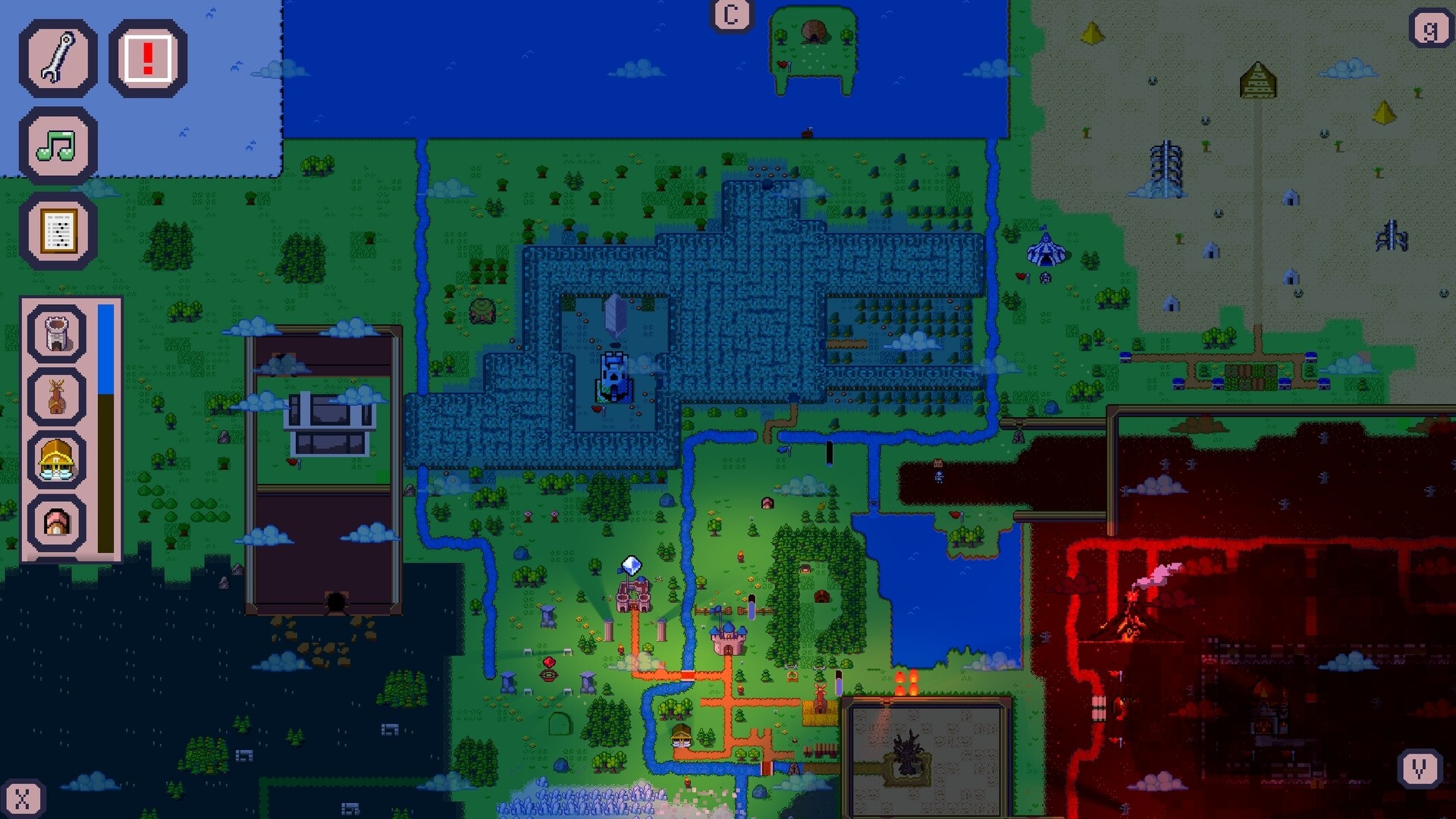The image size is (1456, 819).
Task: Tap the X key button
Action: pos(22,799)
